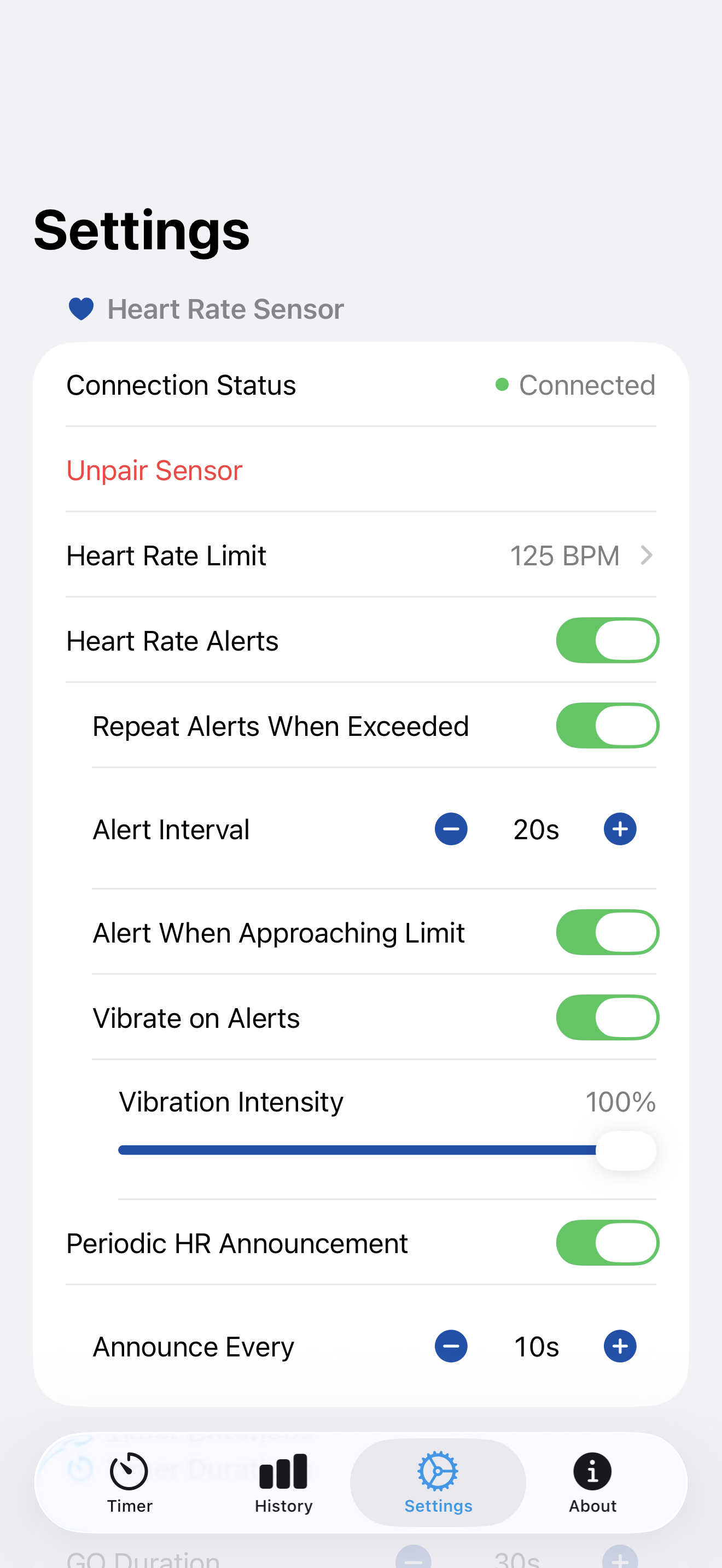
Task: Click the Settings gear icon
Action: (438, 1470)
